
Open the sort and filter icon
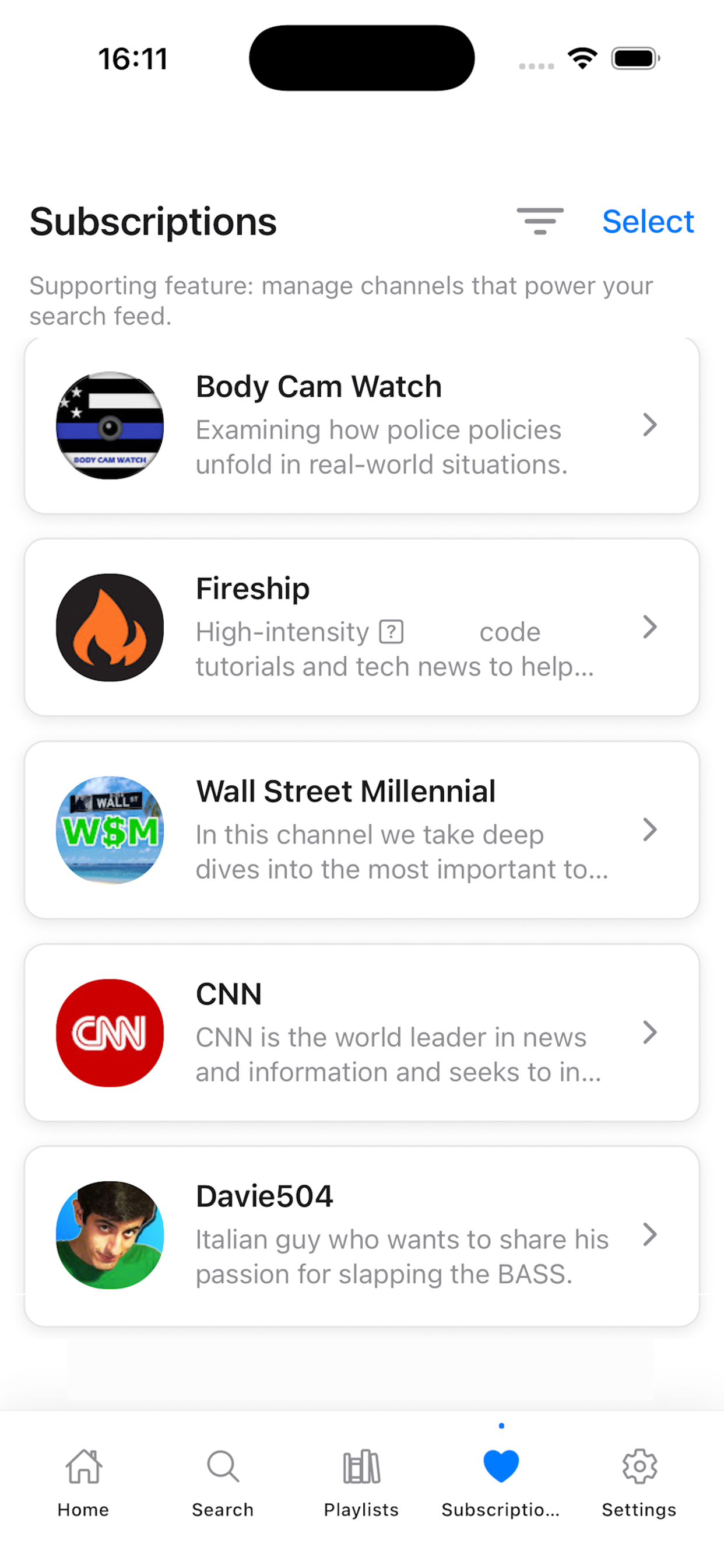(540, 221)
